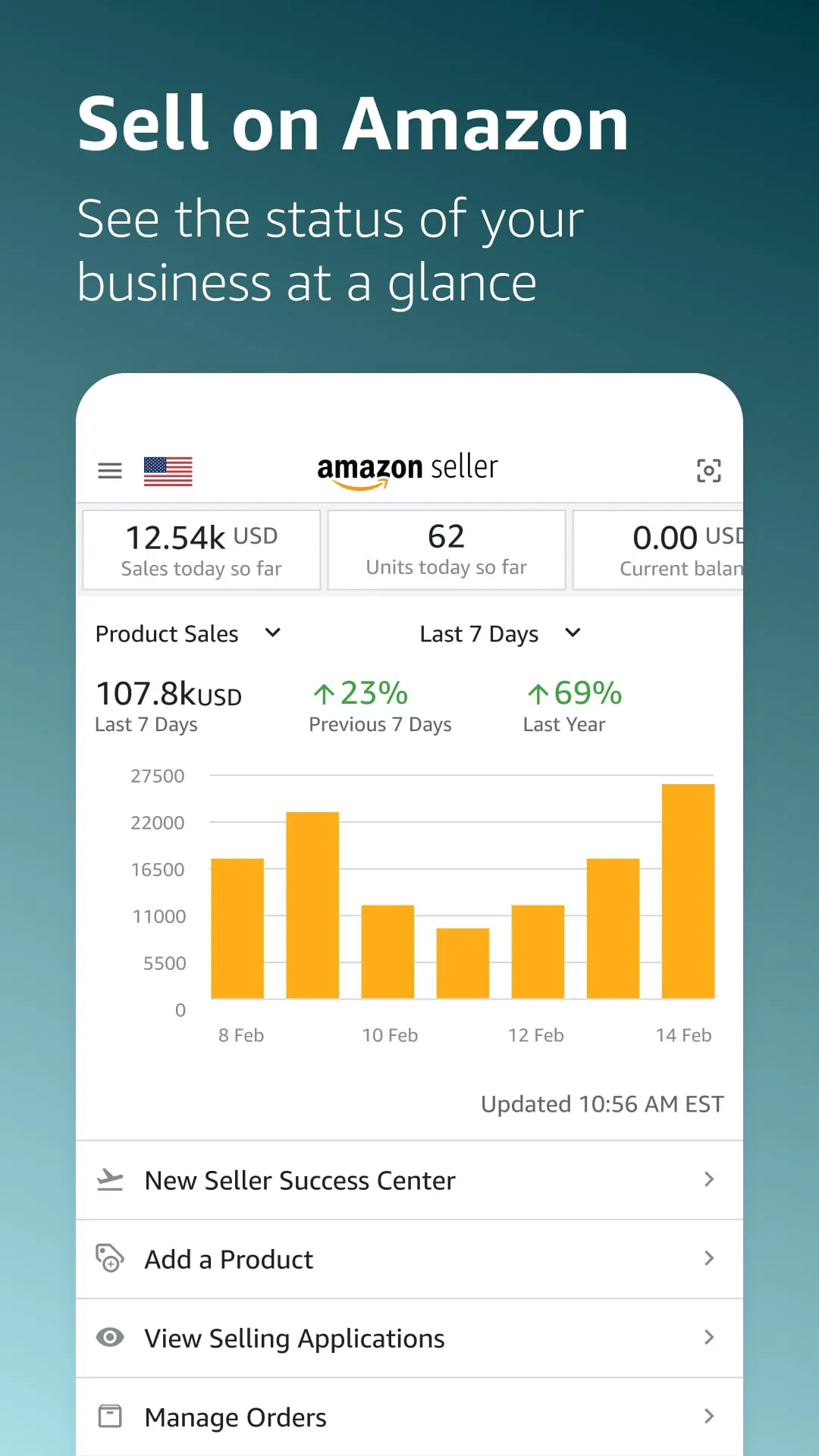Viewport: 819px width, 1456px height.
Task: Click the eye icon beside View Selling Applications
Action: point(111,1338)
